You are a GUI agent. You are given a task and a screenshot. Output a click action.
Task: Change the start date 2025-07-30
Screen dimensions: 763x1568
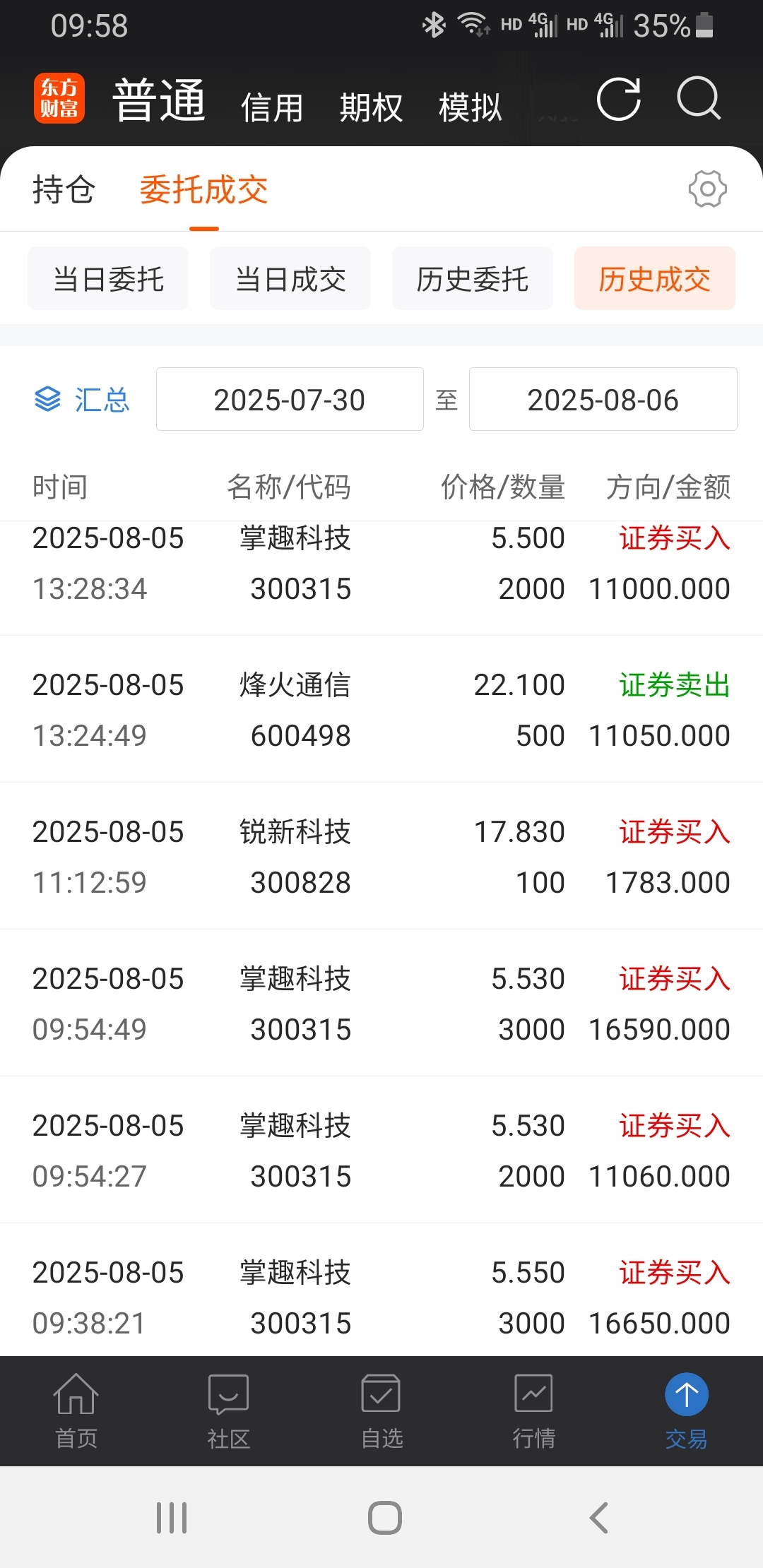coord(290,399)
